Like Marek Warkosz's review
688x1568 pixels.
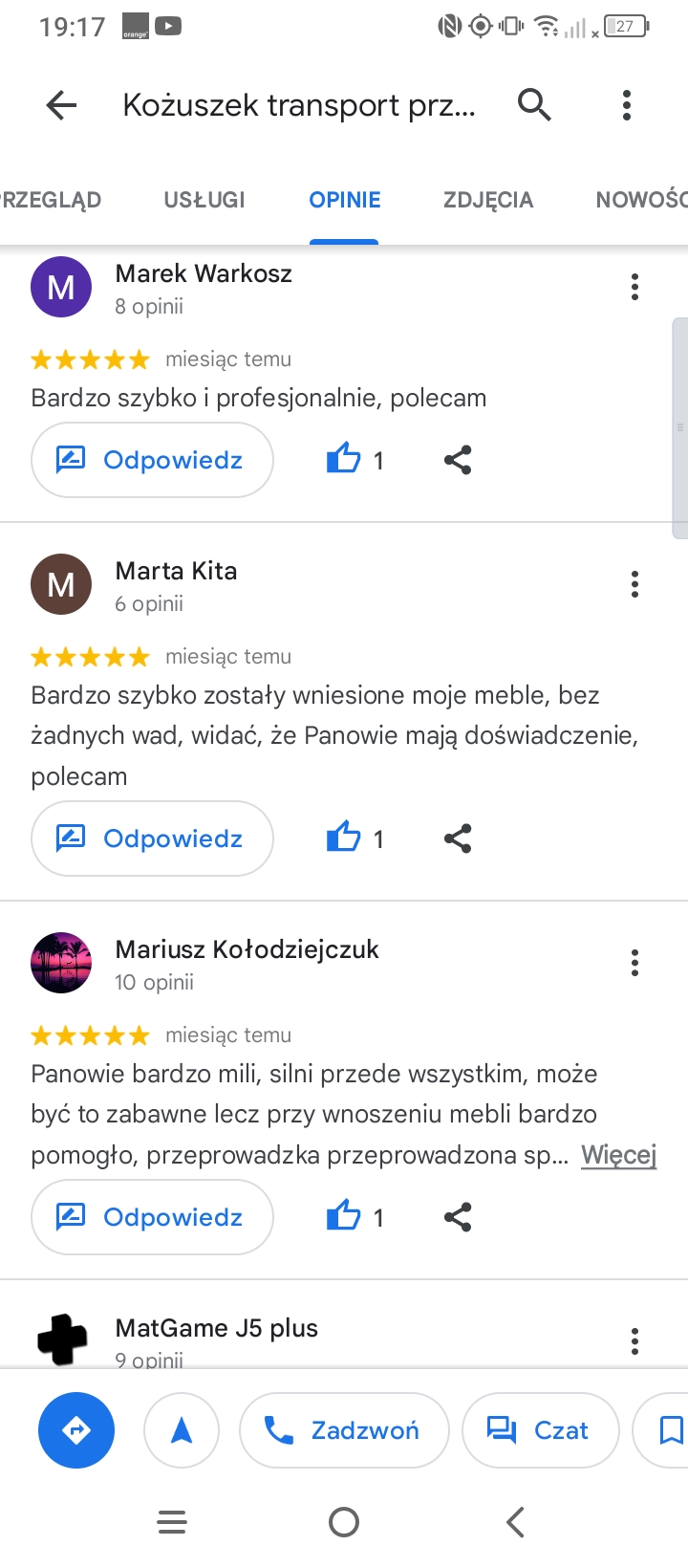coord(344,460)
